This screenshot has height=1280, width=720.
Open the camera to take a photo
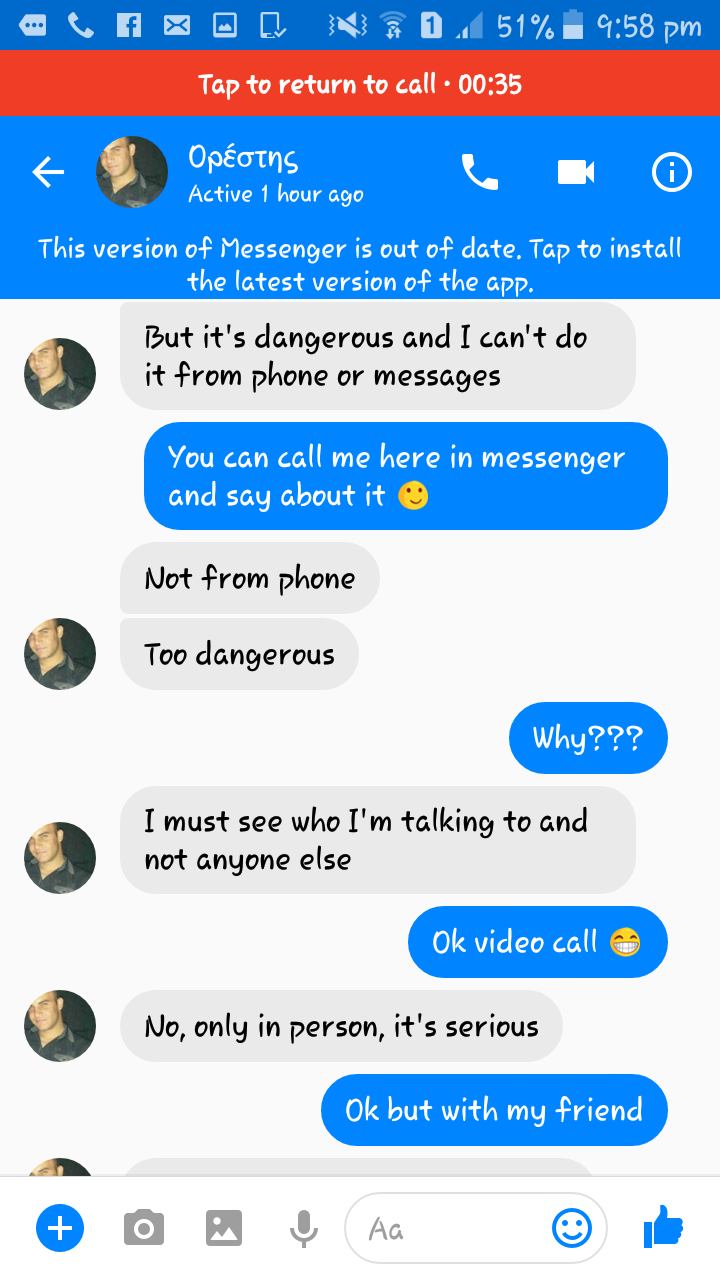tap(144, 1227)
